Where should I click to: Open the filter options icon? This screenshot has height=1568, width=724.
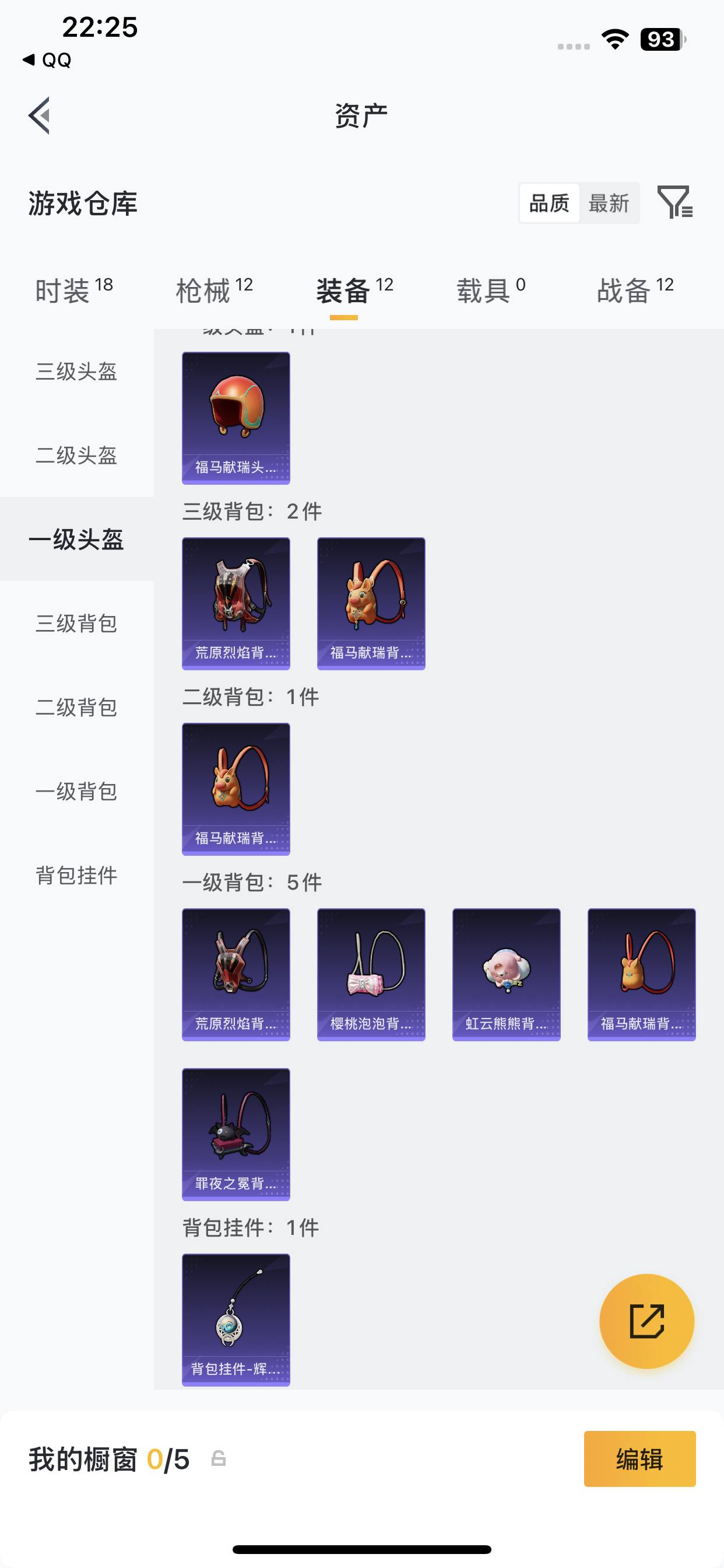tap(677, 205)
